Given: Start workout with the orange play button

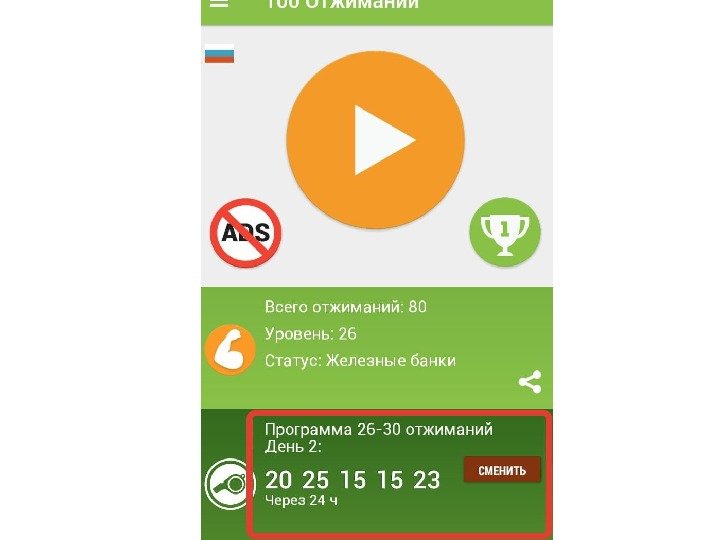Looking at the screenshot, I should click(375, 140).
